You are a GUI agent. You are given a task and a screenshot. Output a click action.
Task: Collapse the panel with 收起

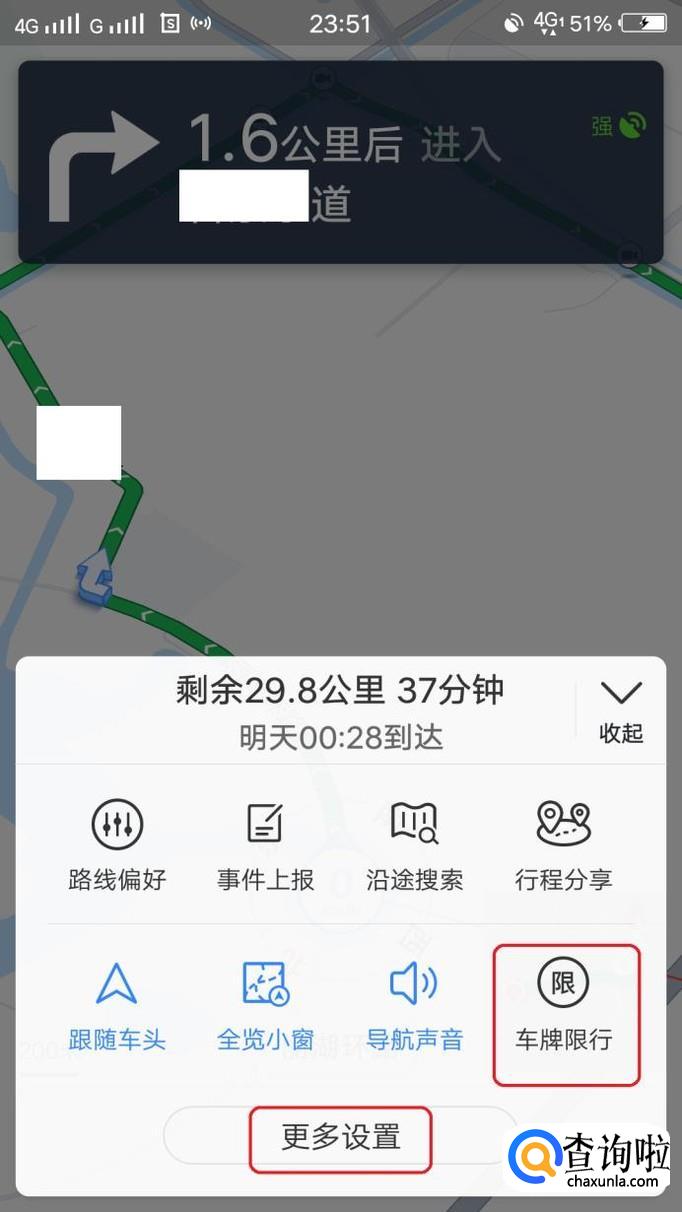click(620, 711)
